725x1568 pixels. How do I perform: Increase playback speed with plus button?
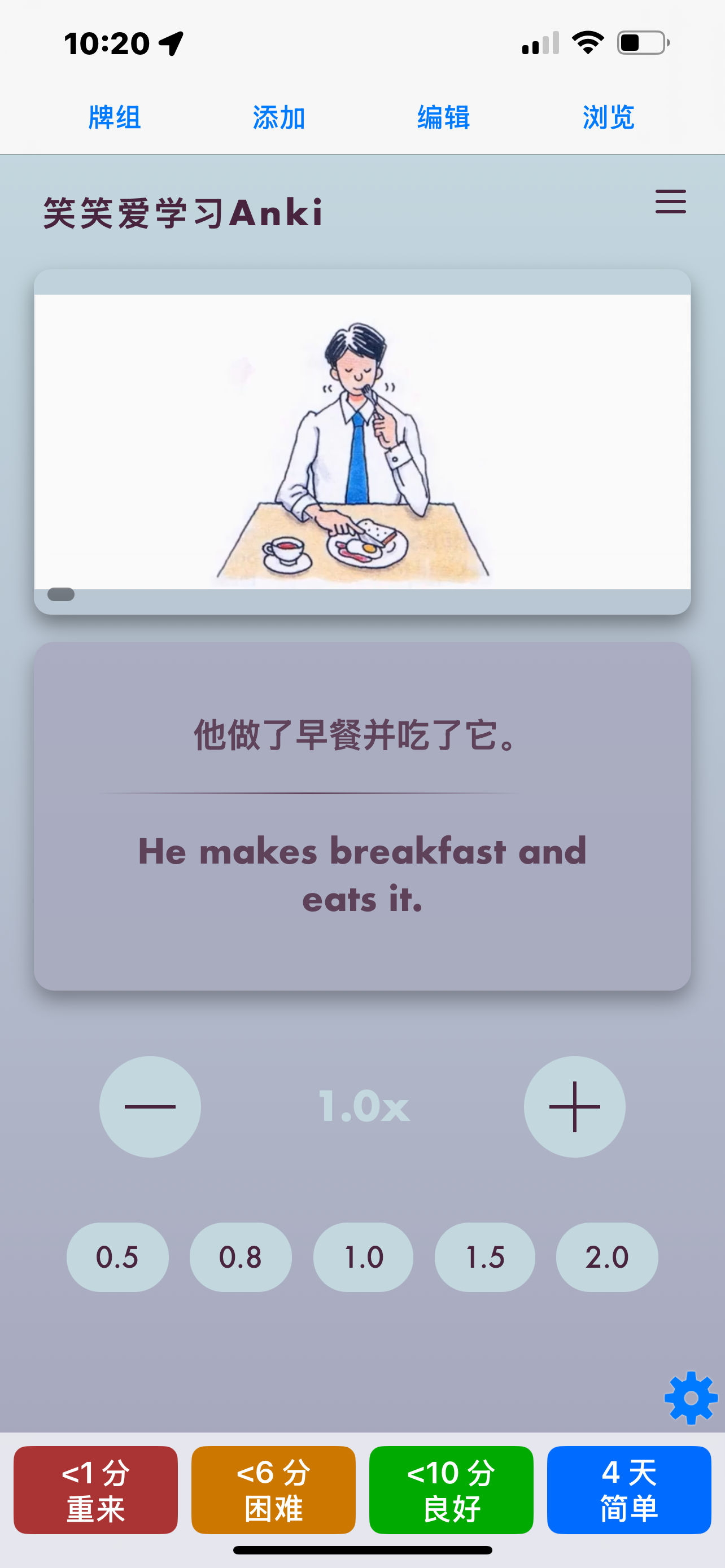(574, 1106)
